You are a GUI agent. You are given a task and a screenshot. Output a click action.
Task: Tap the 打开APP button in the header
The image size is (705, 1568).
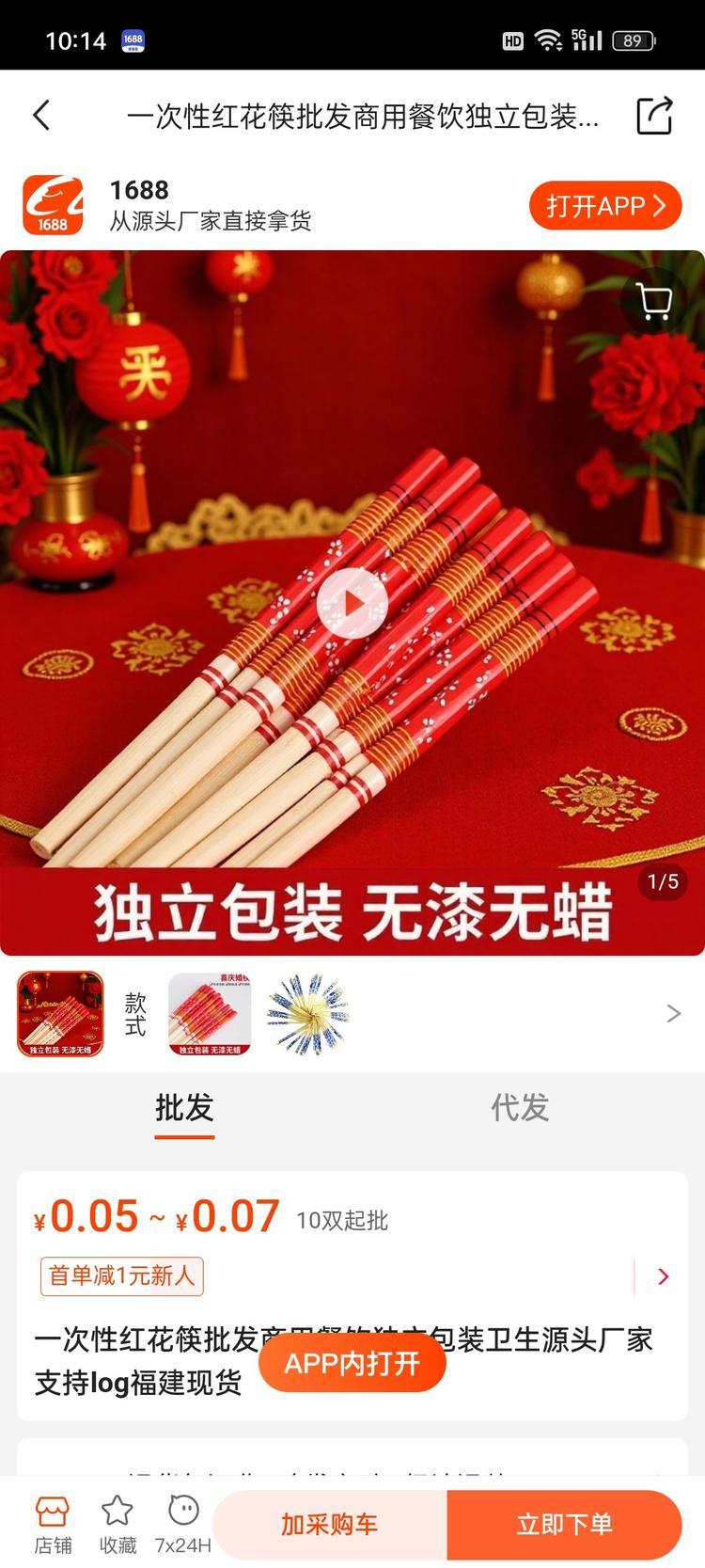click(604, 206)
